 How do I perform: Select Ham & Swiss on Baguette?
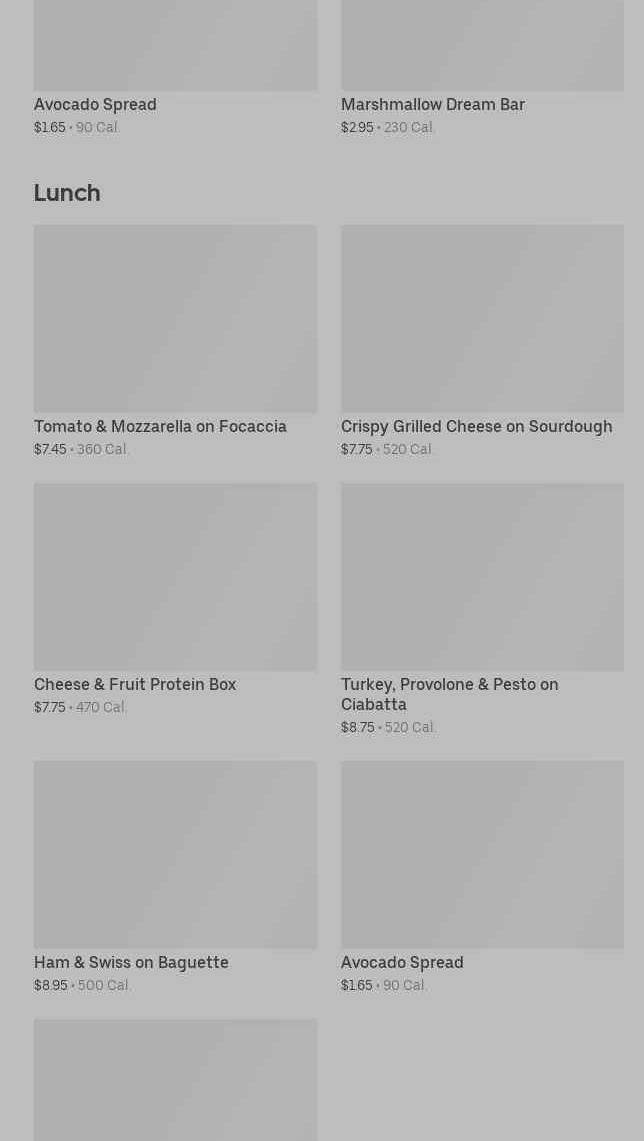pos(175,877)
